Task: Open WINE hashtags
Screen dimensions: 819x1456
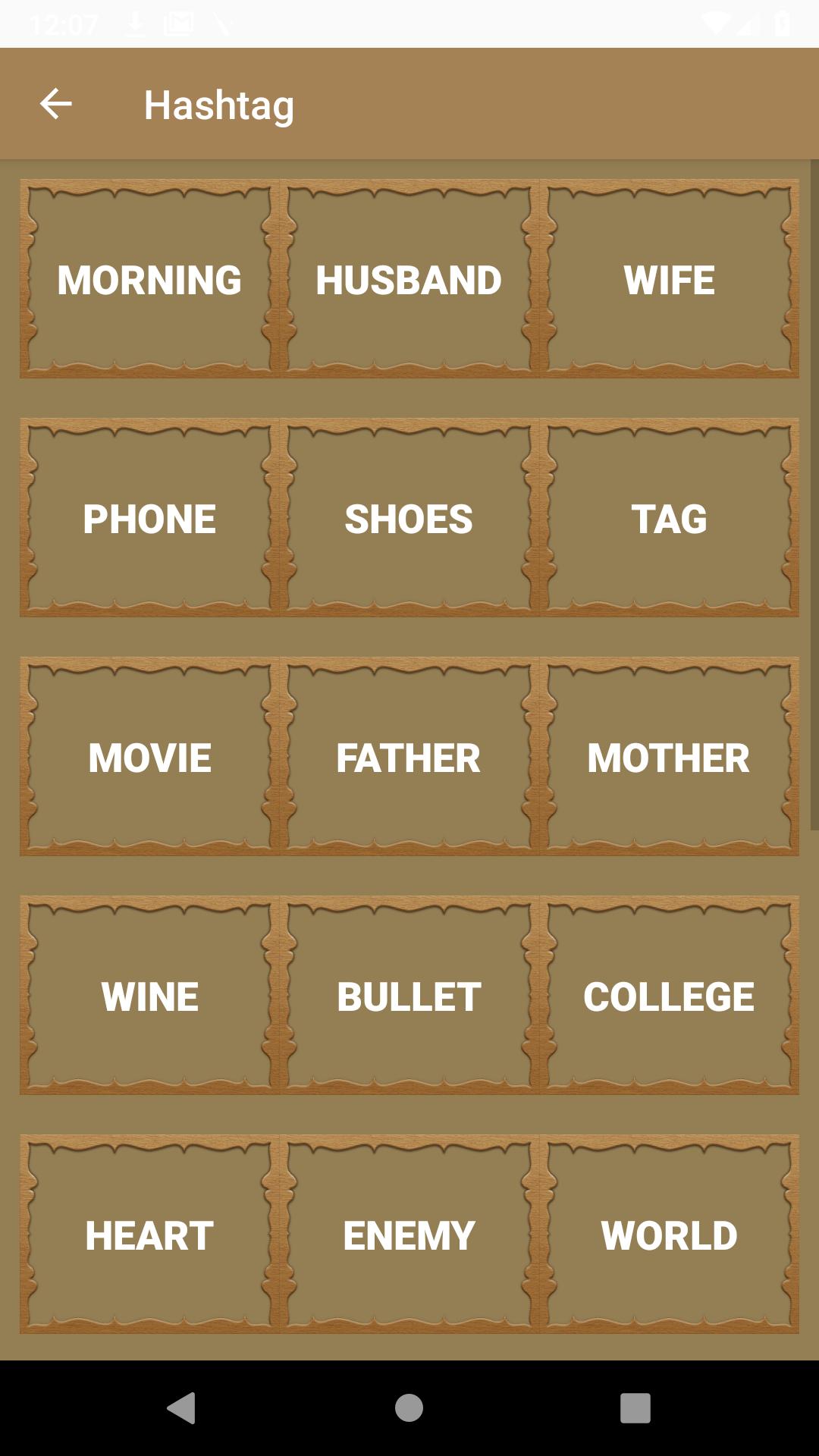Action: (x=149, y=996)
